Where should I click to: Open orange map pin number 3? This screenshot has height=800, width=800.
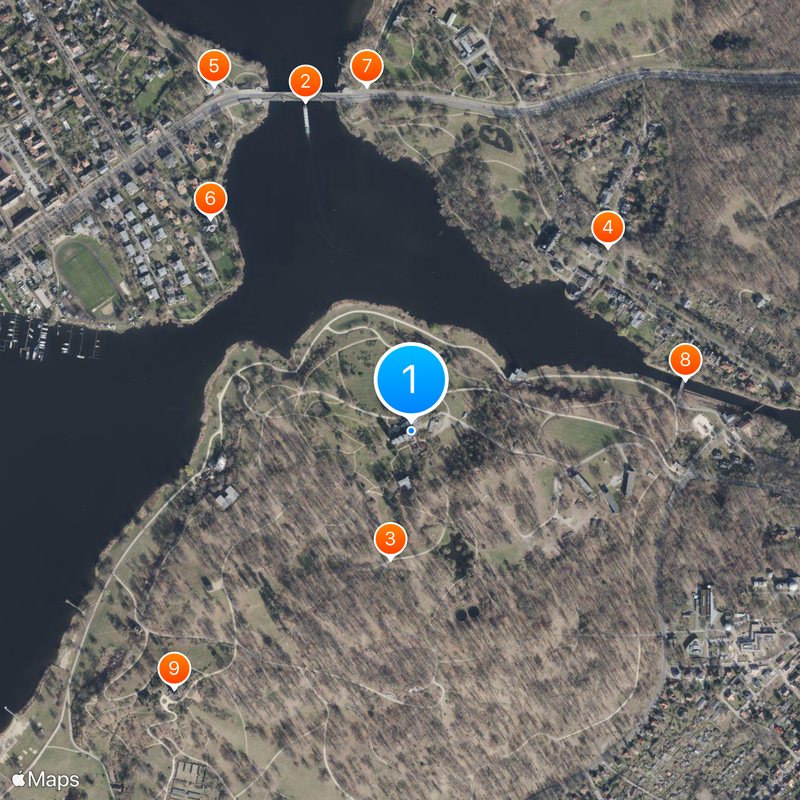coord(390,540)
